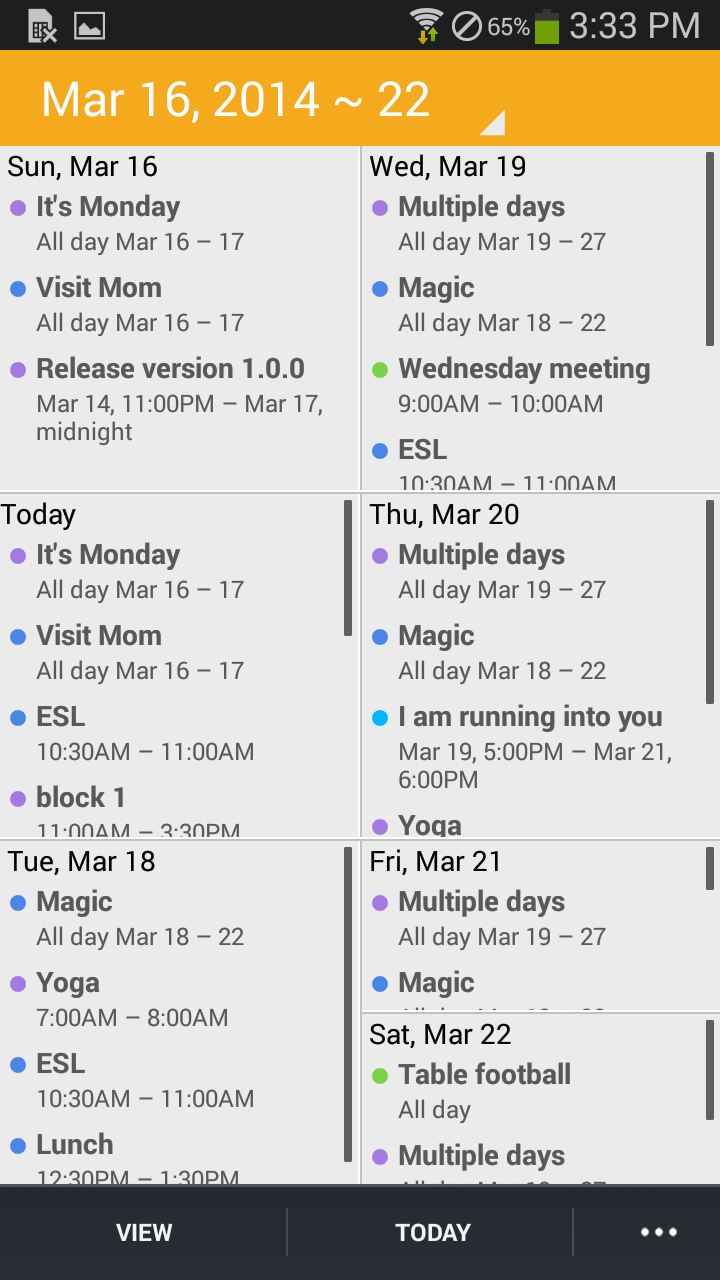Open Yoga event on Tue, Mar 18
This screenshot has width=720, height=1280.
pos(68,984)
